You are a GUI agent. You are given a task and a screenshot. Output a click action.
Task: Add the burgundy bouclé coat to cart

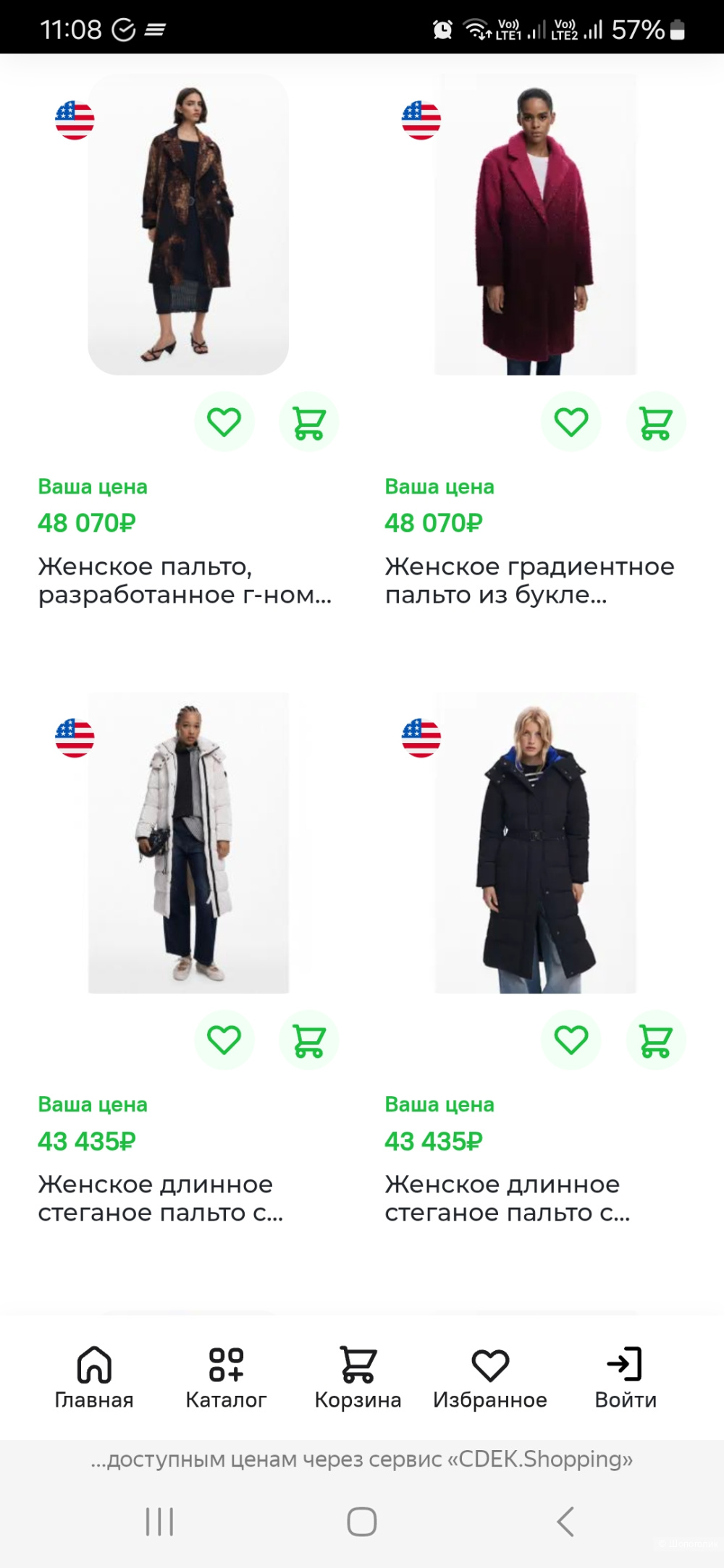655,421
